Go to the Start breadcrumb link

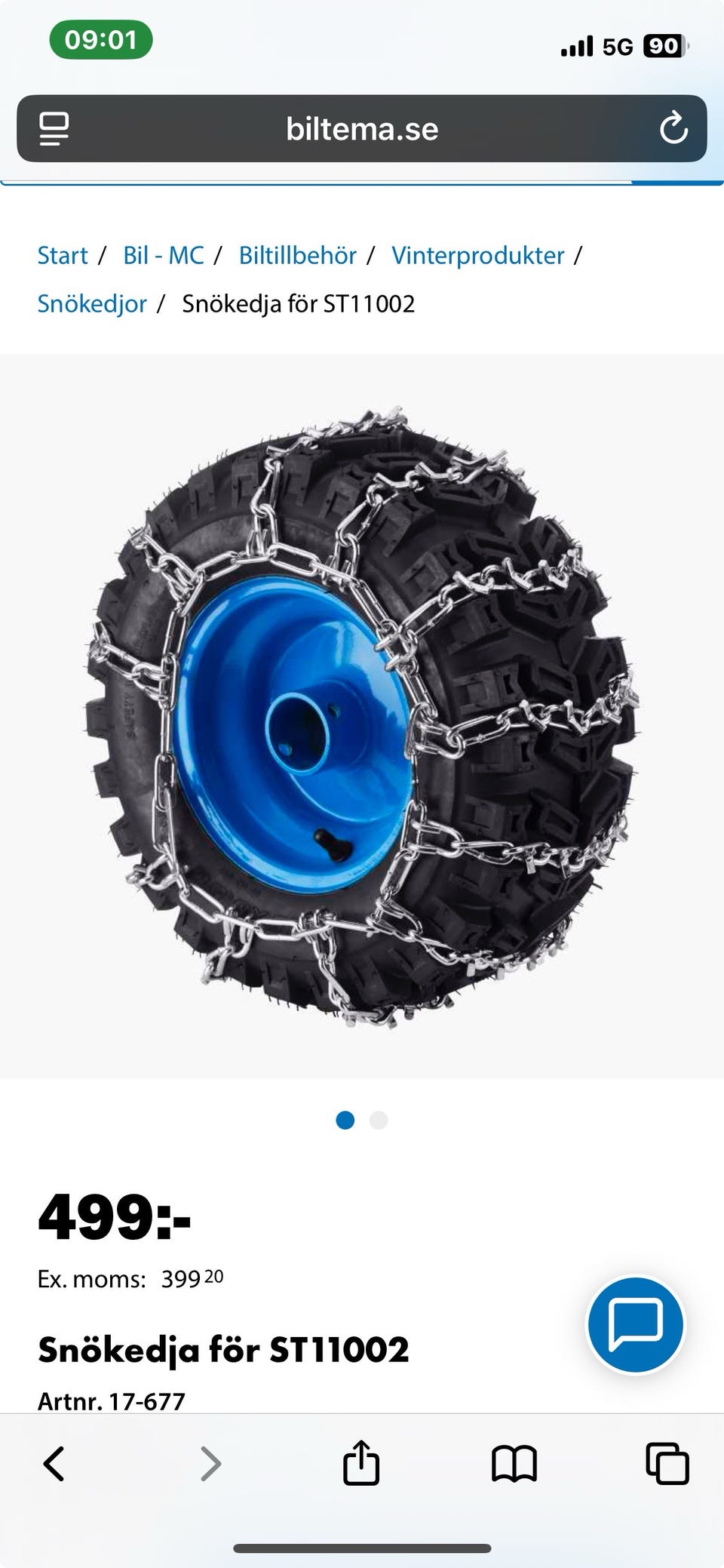[x=63, y=255]
